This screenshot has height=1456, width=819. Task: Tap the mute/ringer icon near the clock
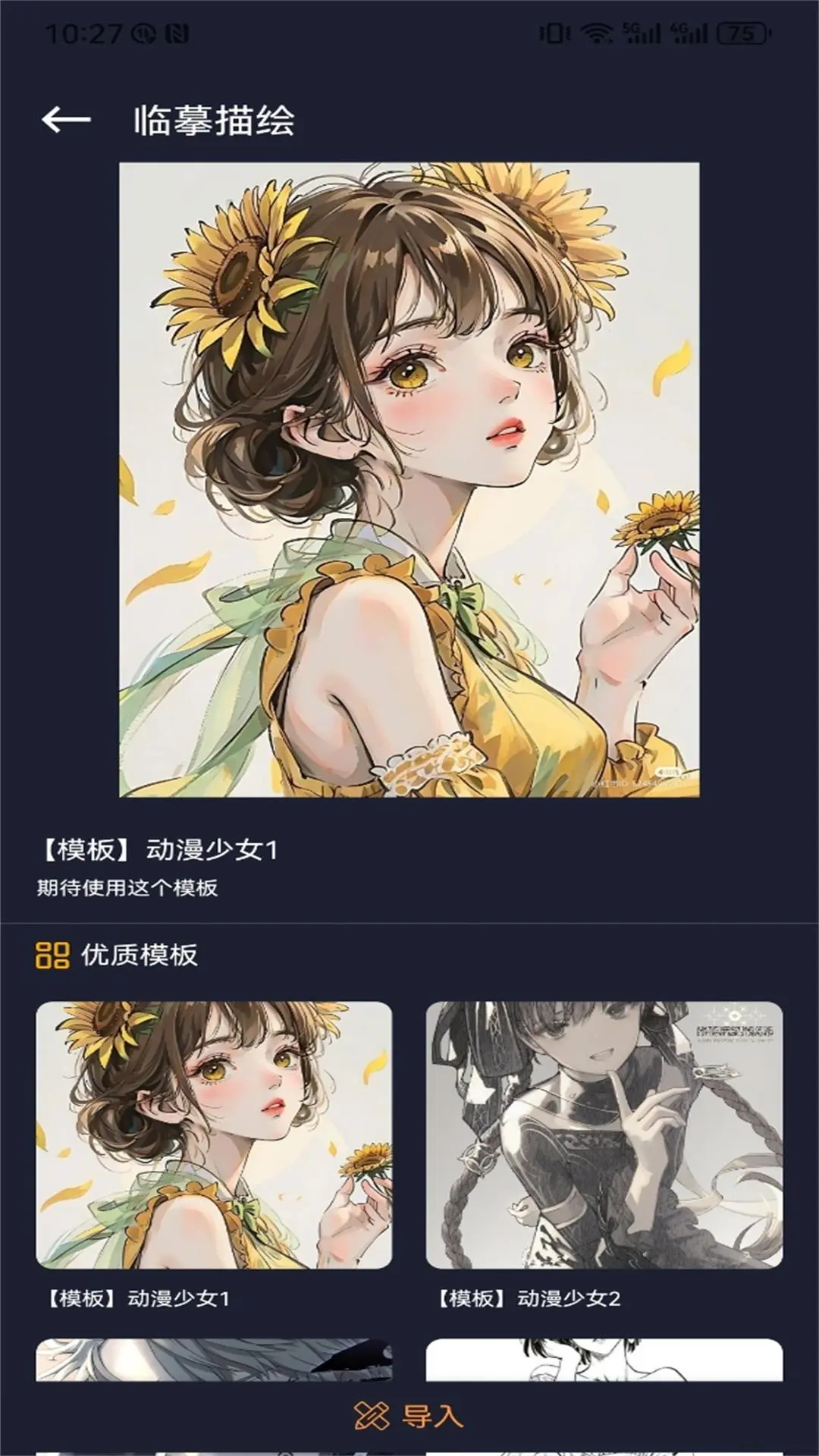click(141, 31)
